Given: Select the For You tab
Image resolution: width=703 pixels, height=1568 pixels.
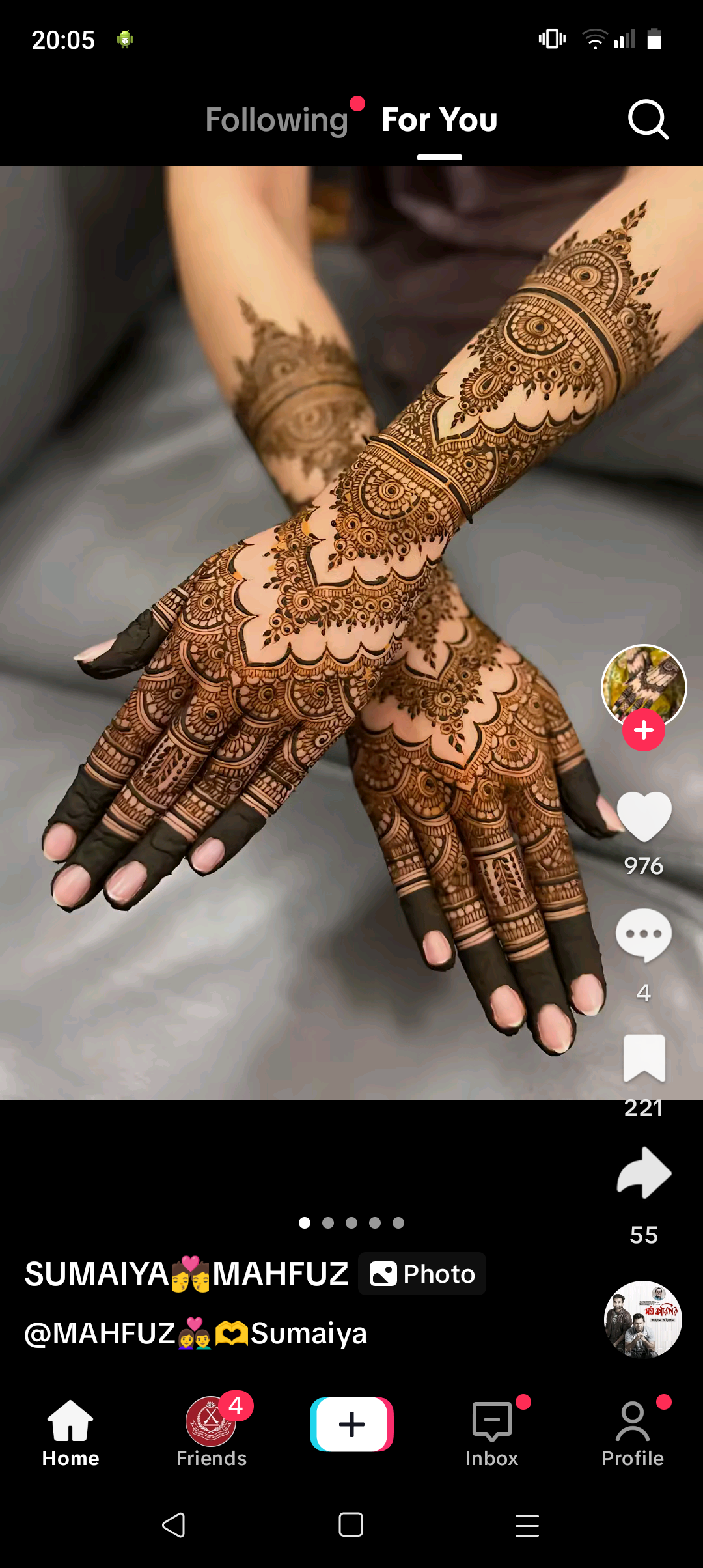Looking at the screenshot, I should [439, 120].
